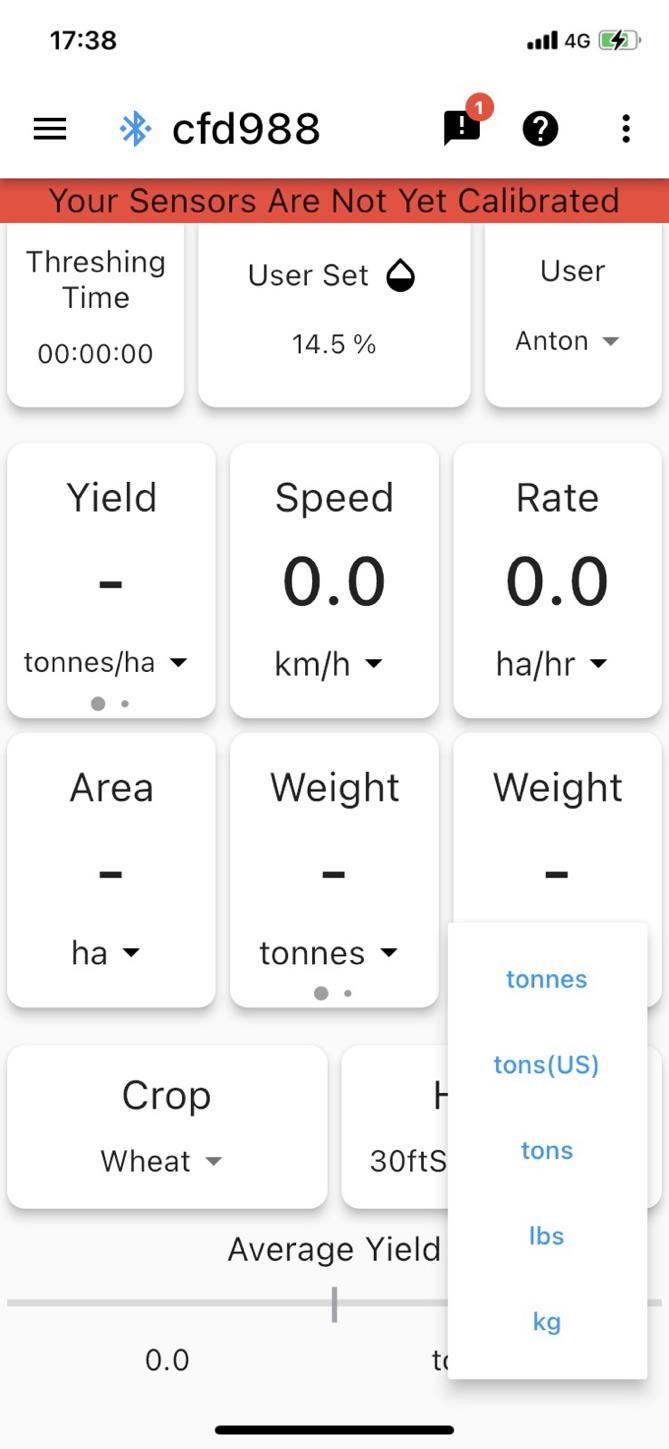Screen dimensions: 669x1449
Task: Select tonnes from the weight unit list
Action: coord(546,979)
